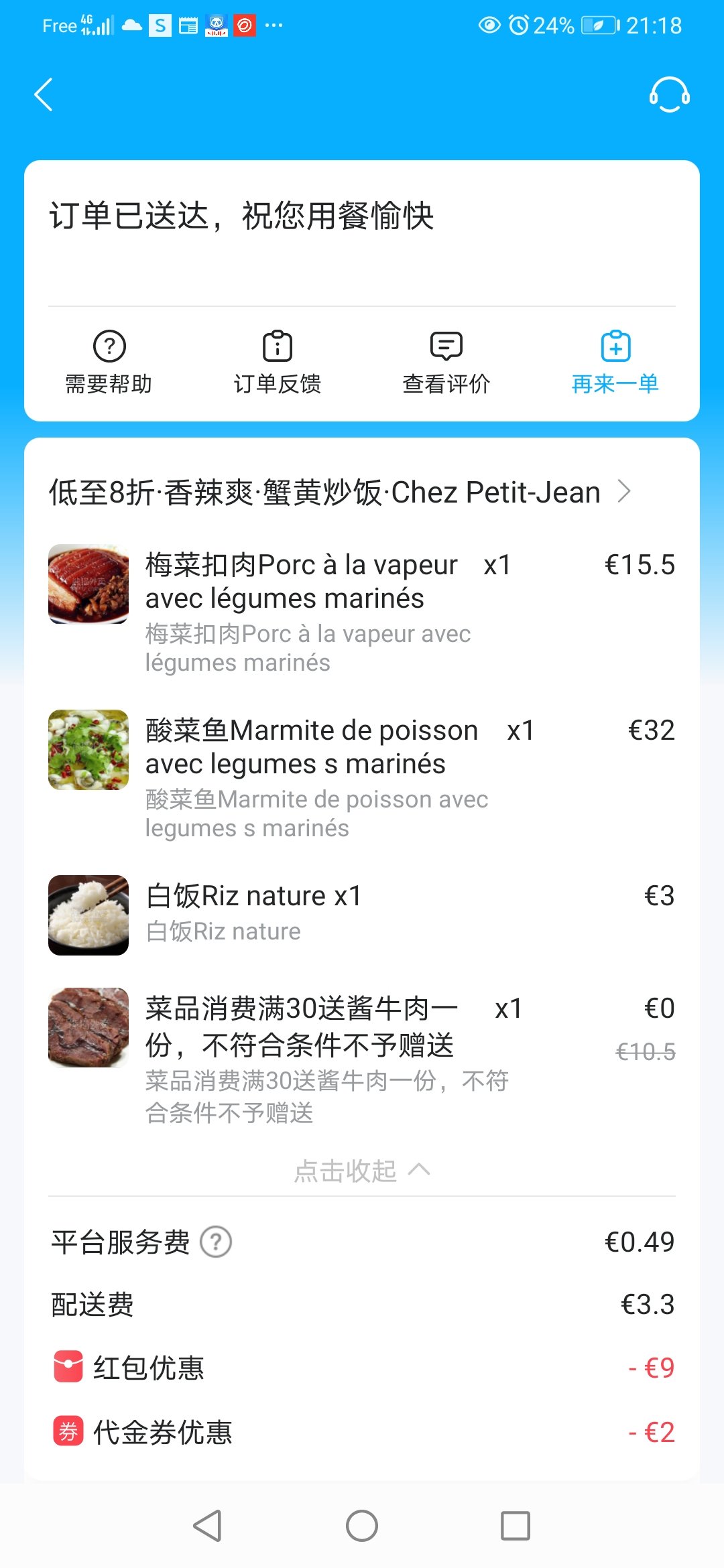The width and height of the screenshot is (724, 1568).
Task: Open customer service headset icon
Action: coord(669,94)
